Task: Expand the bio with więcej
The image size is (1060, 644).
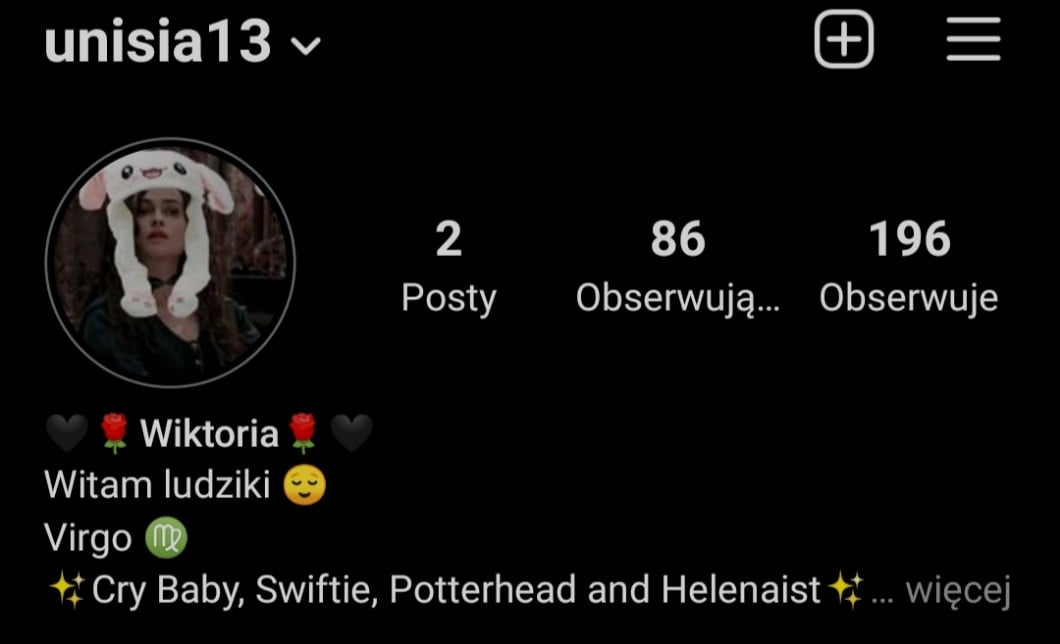Action: click(958, 591)
